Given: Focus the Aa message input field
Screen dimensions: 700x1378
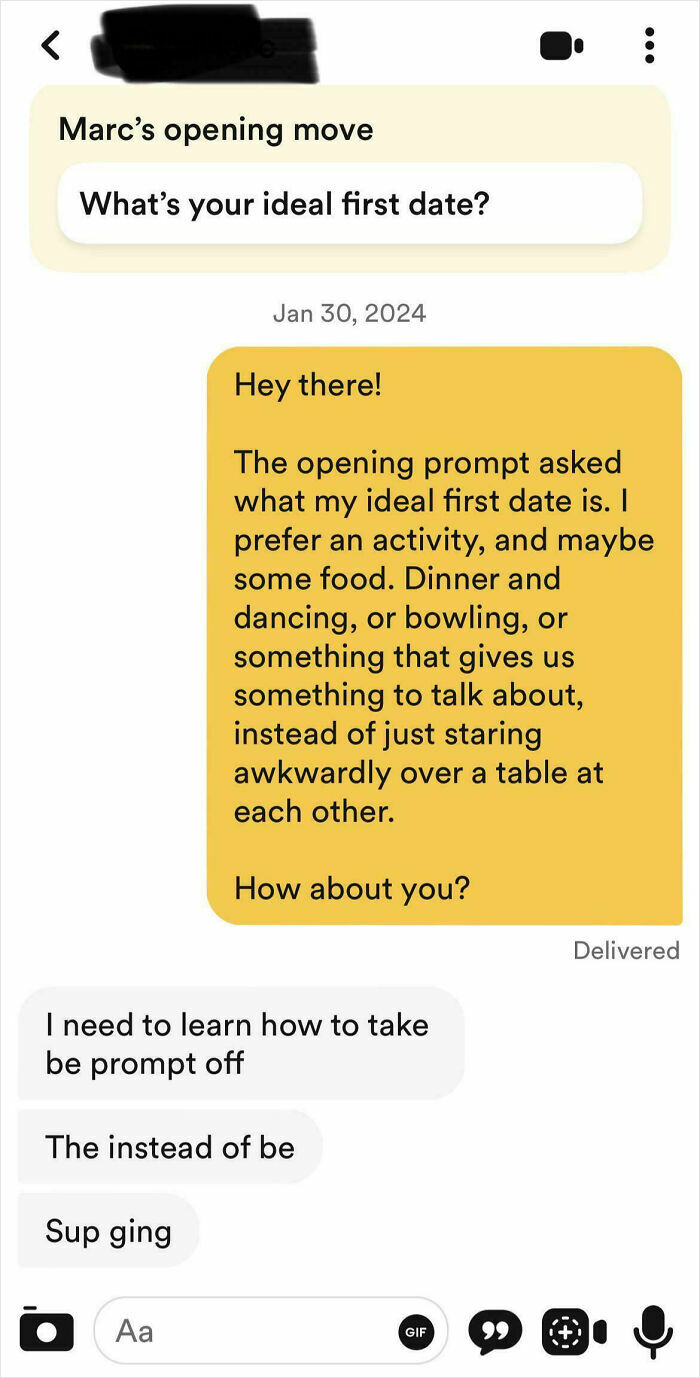Looking at the screenshot, I should tap(250, 1331).
